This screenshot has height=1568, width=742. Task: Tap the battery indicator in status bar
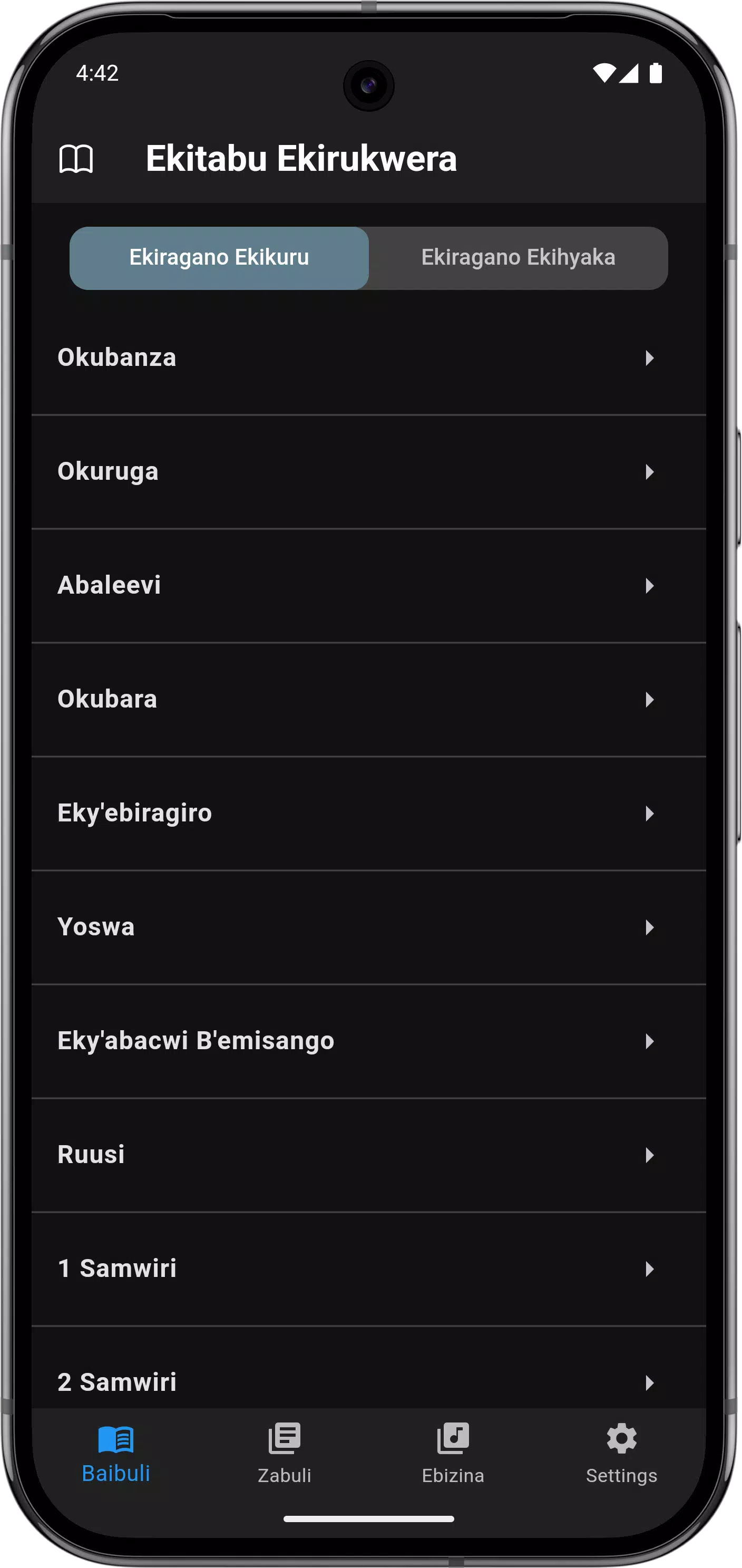point(656,72)
